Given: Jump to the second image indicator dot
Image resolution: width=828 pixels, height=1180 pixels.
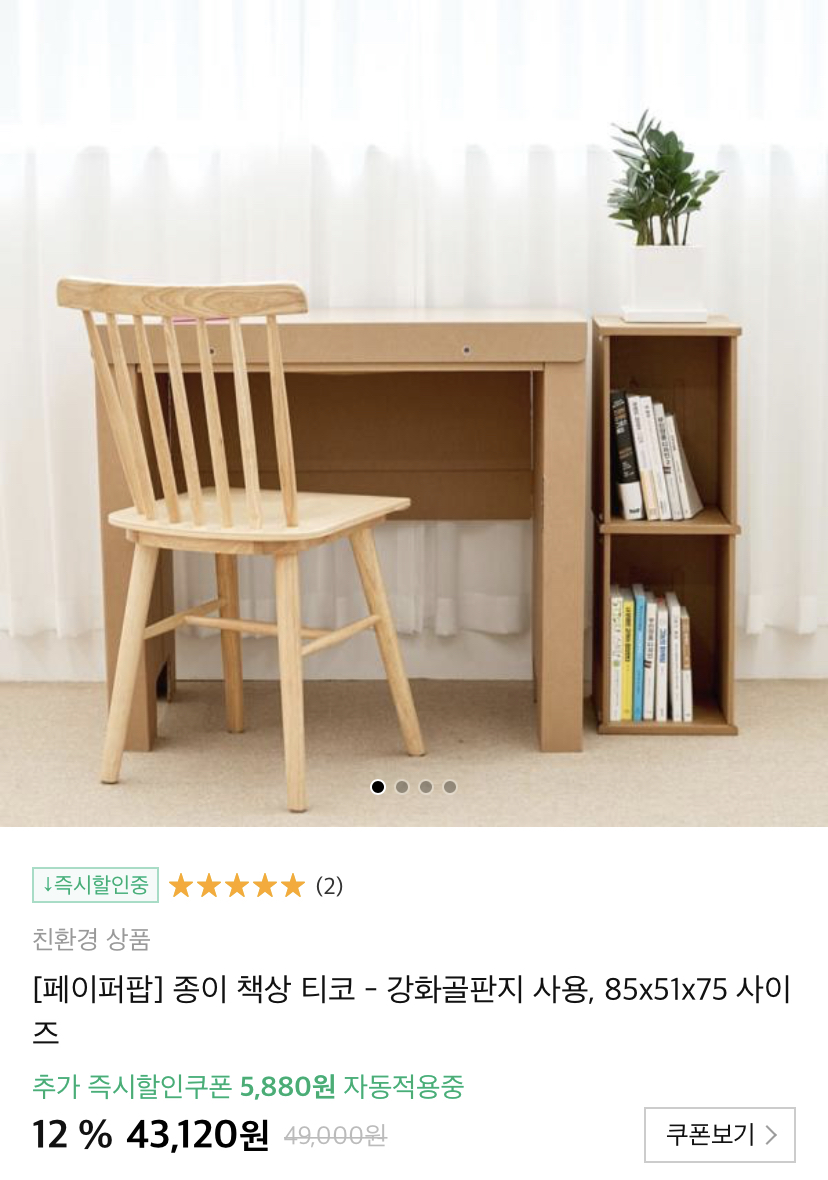Looking at the screenshot, I should point(402,787).
